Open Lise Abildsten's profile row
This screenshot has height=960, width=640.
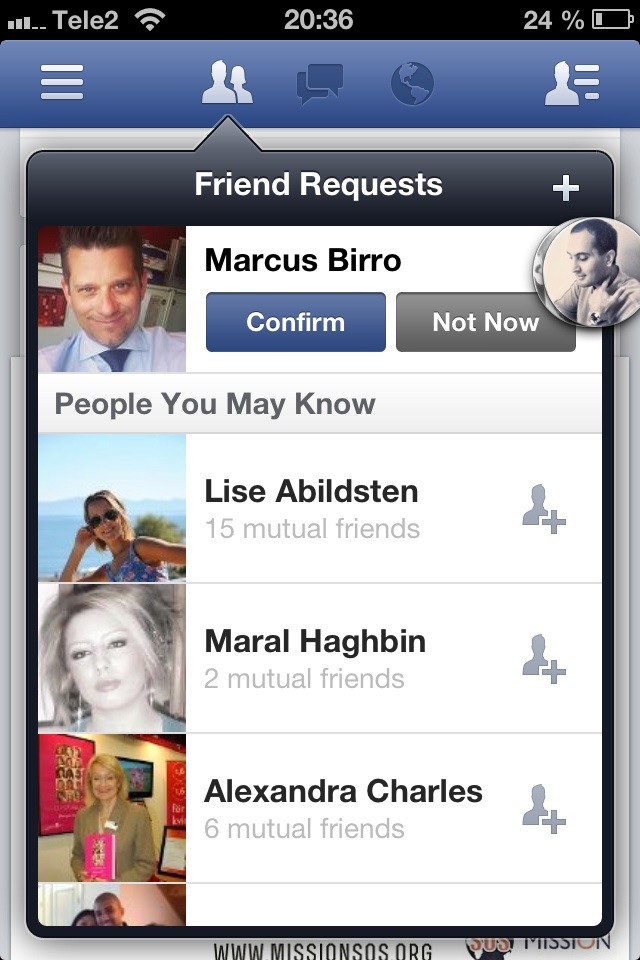click(330, 508)
